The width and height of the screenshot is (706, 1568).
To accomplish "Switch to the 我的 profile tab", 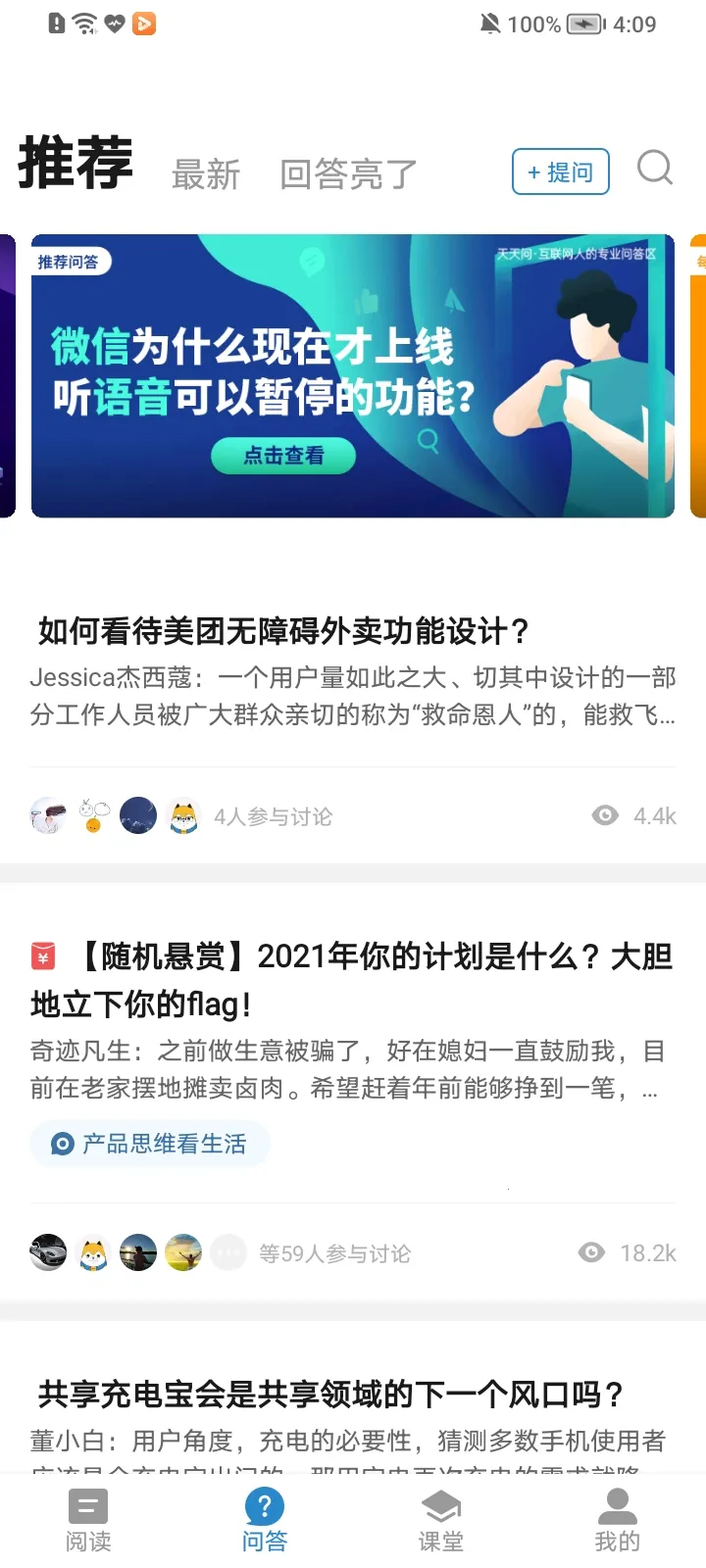I will (x=617, y=1519).
